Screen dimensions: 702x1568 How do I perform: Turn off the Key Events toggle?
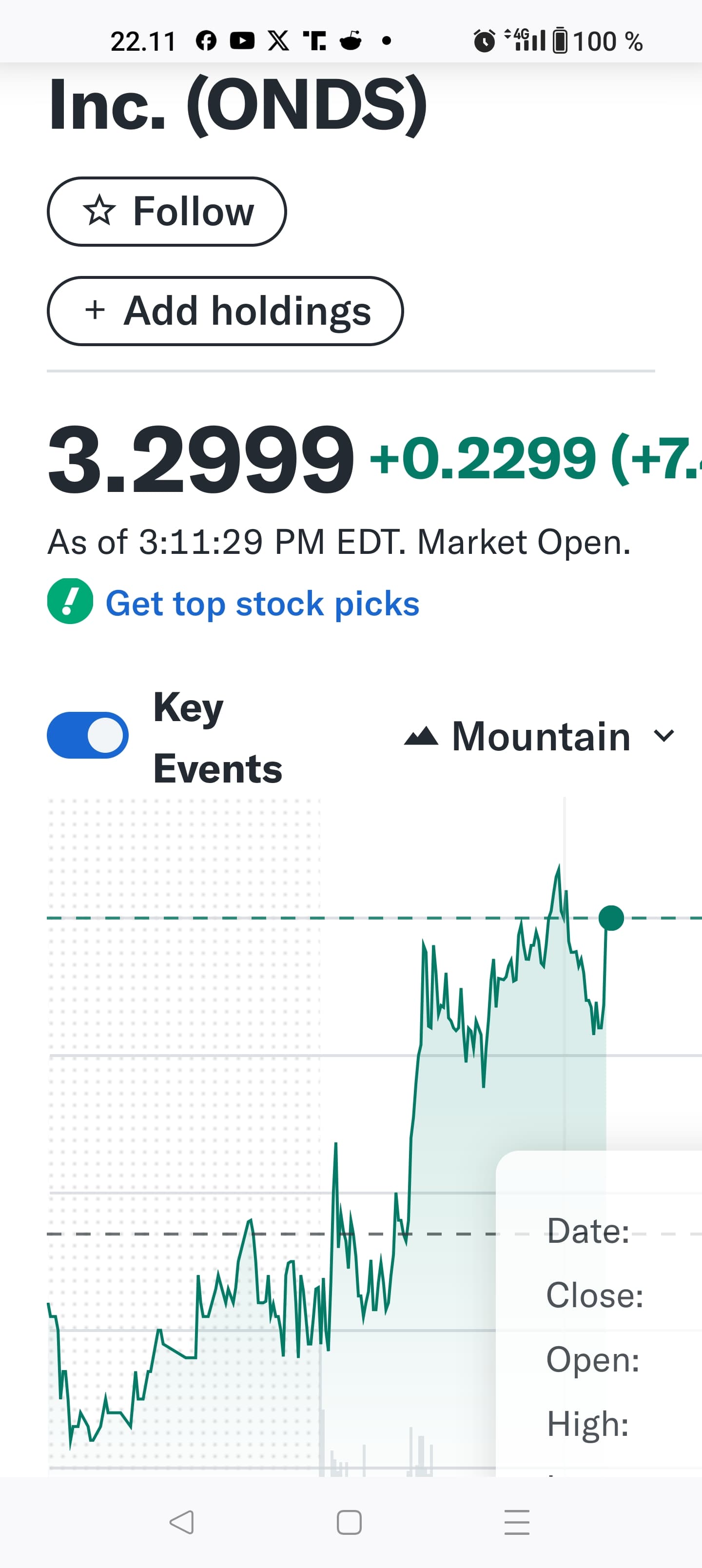click(x=88, y=735)
